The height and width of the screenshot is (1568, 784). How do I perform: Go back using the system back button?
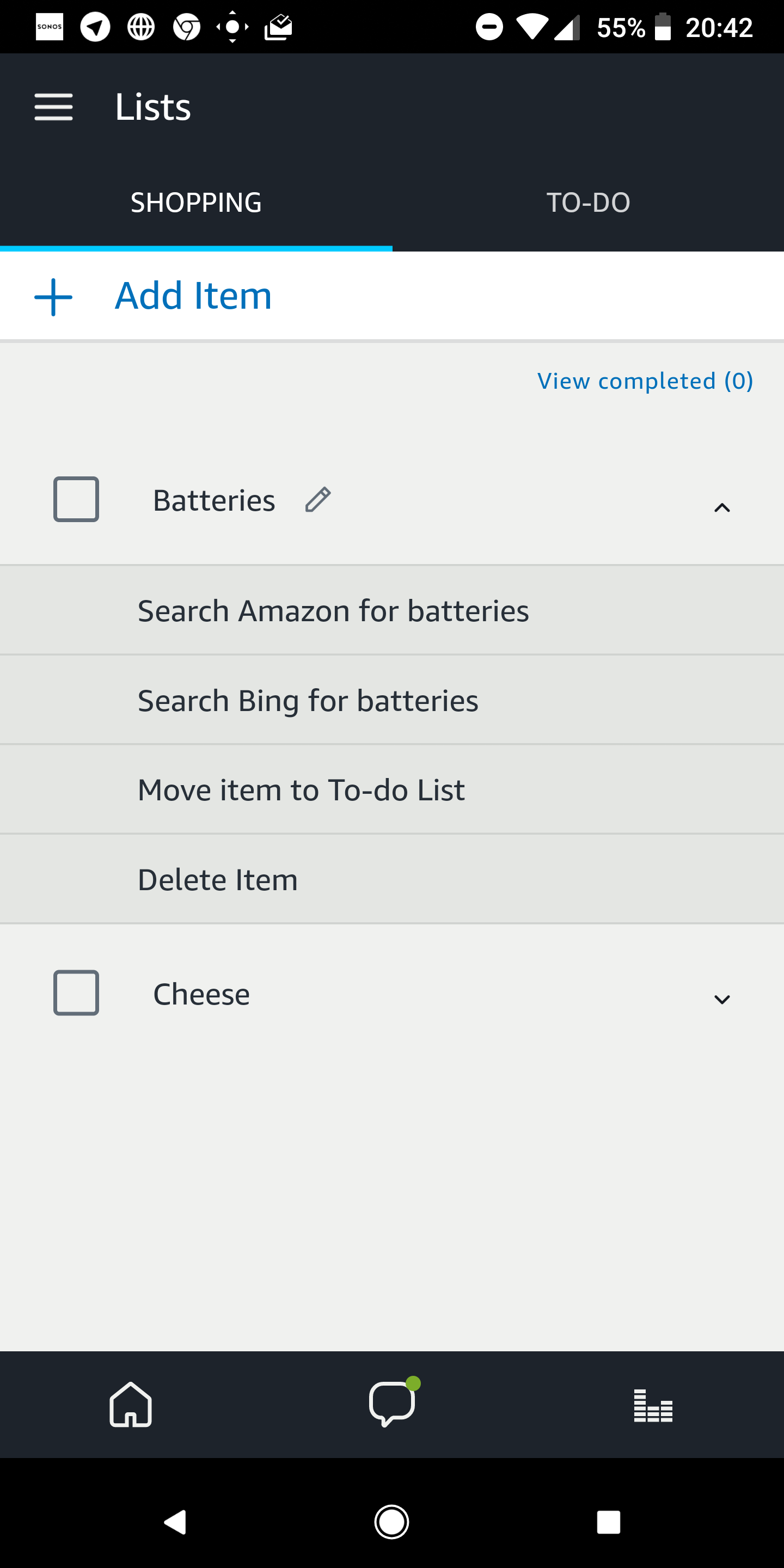tap(175, 1522)
